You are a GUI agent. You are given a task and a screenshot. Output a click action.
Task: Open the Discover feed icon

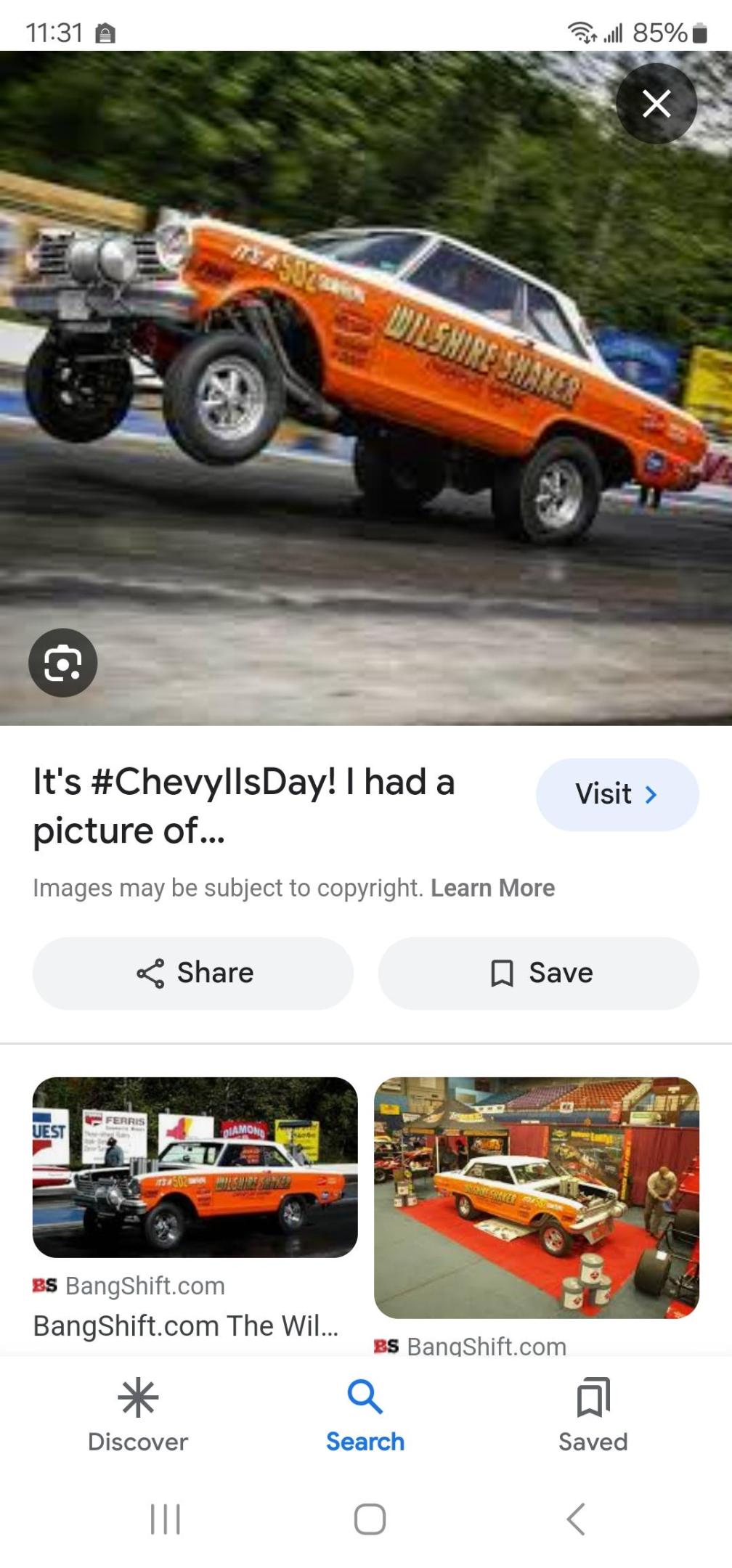coord(137,1397)
